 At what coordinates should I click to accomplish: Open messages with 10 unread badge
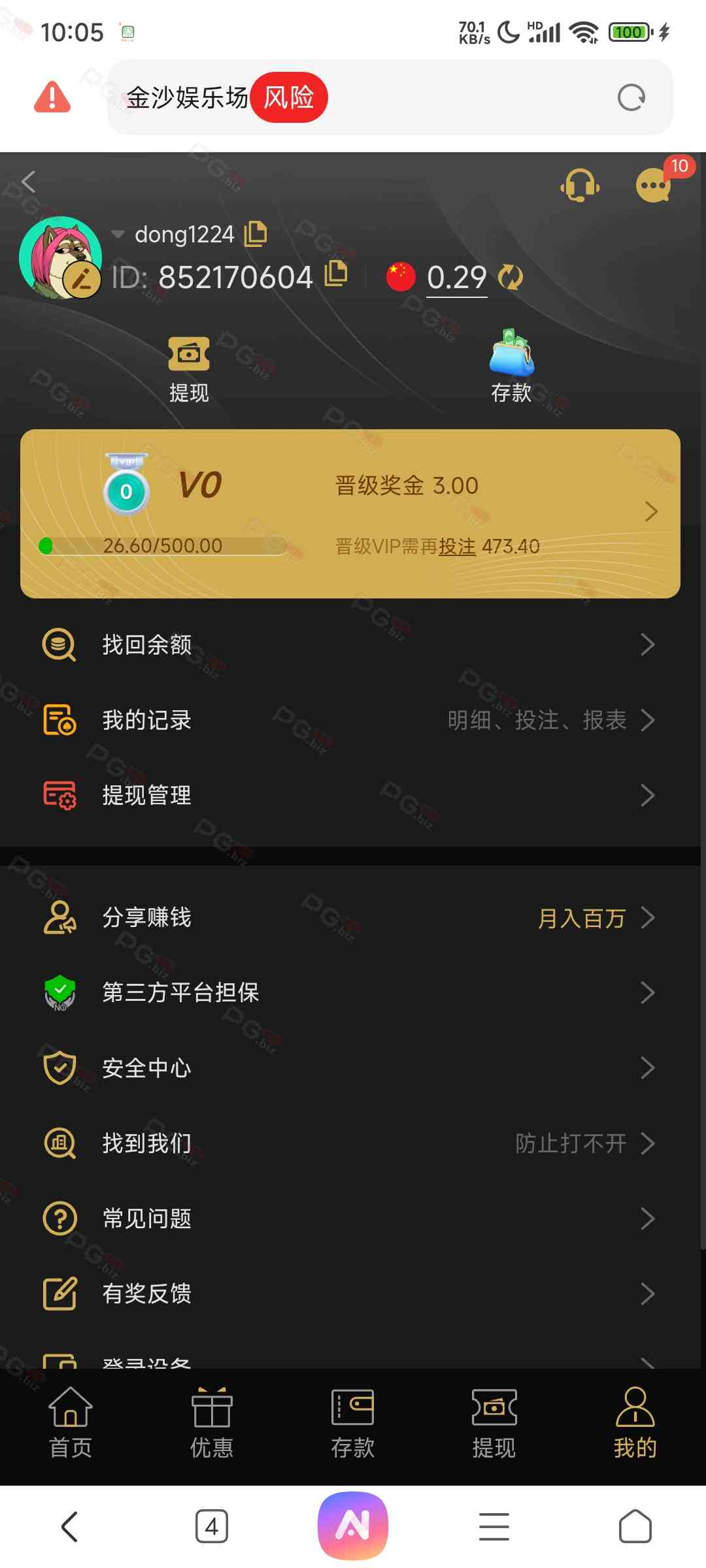coord(653,186)
